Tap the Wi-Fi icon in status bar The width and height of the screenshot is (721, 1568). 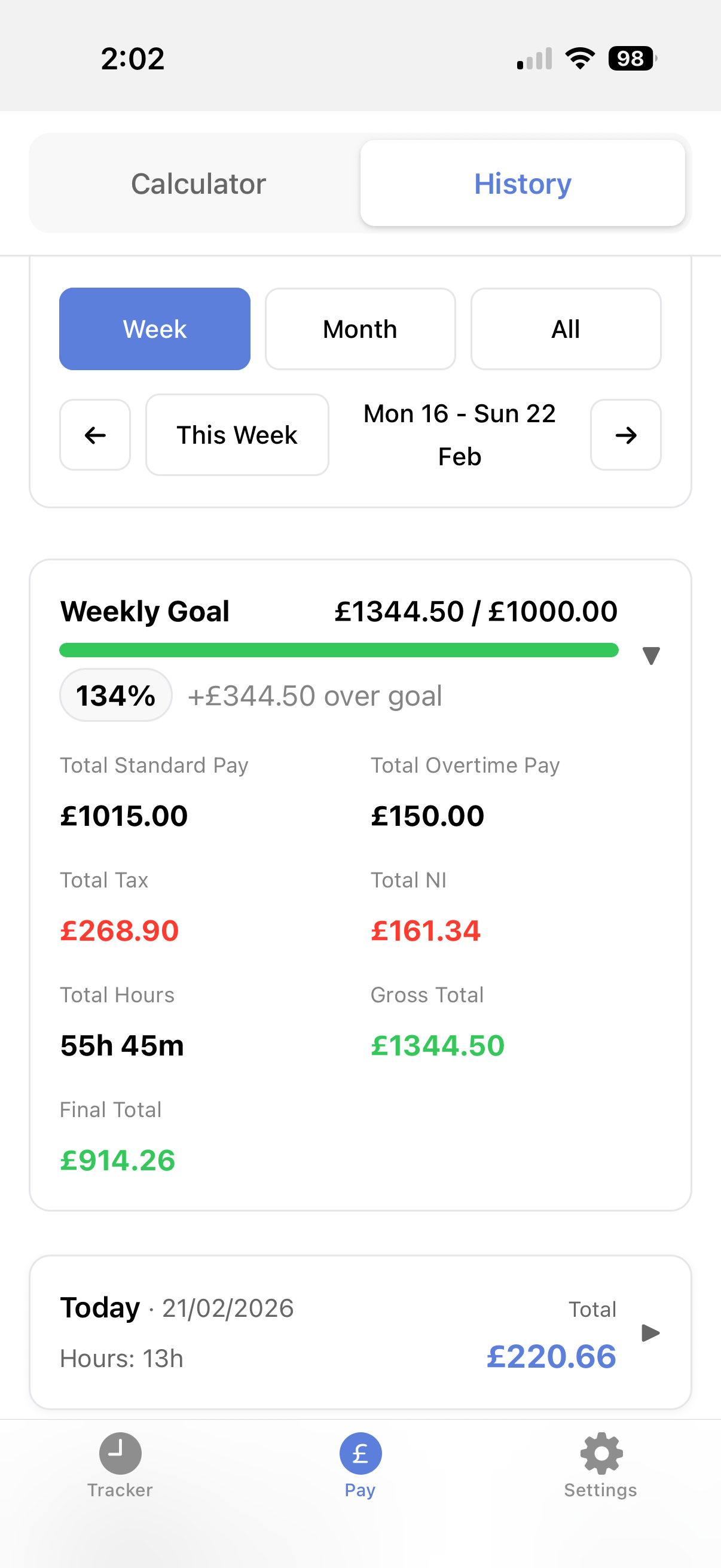(579, 58)
